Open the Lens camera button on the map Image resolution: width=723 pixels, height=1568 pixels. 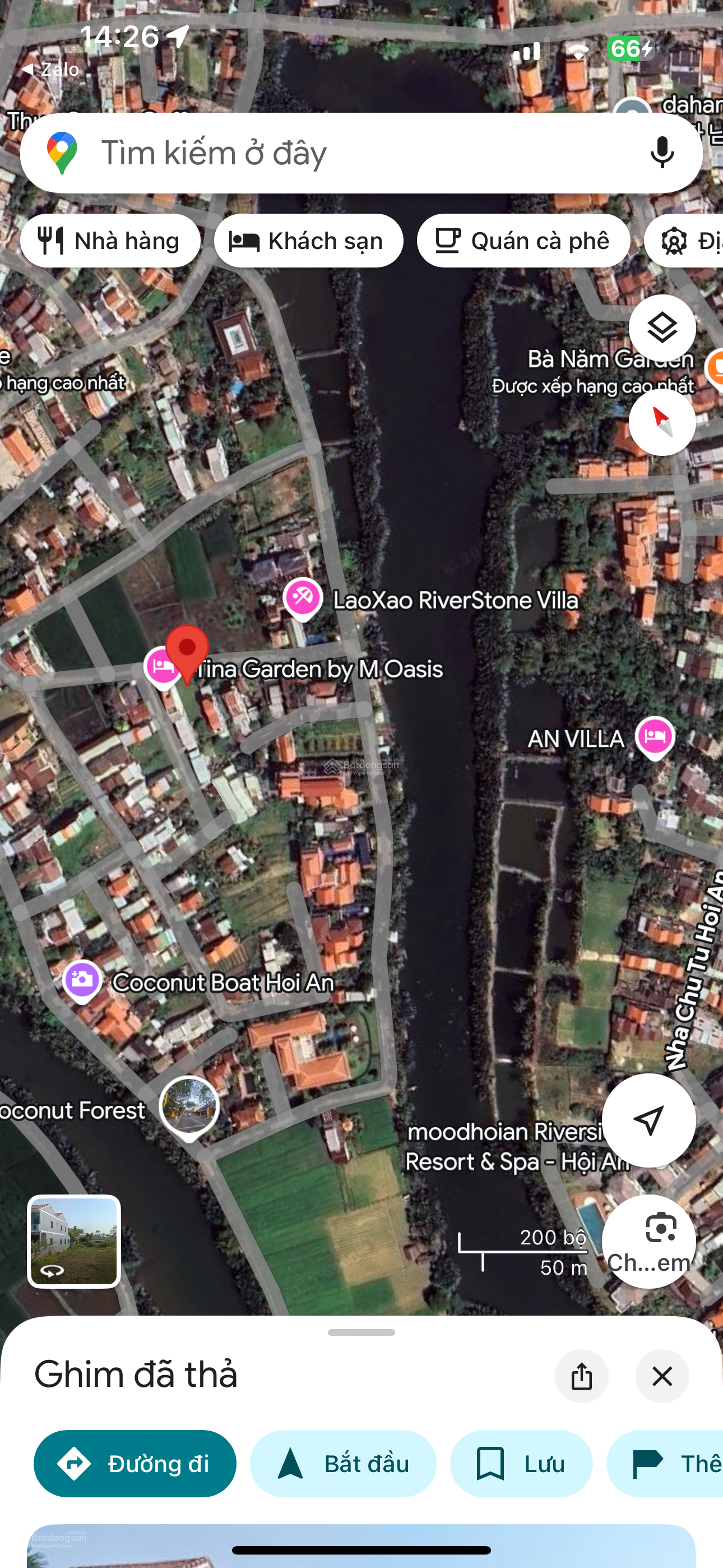(649, 1241)
